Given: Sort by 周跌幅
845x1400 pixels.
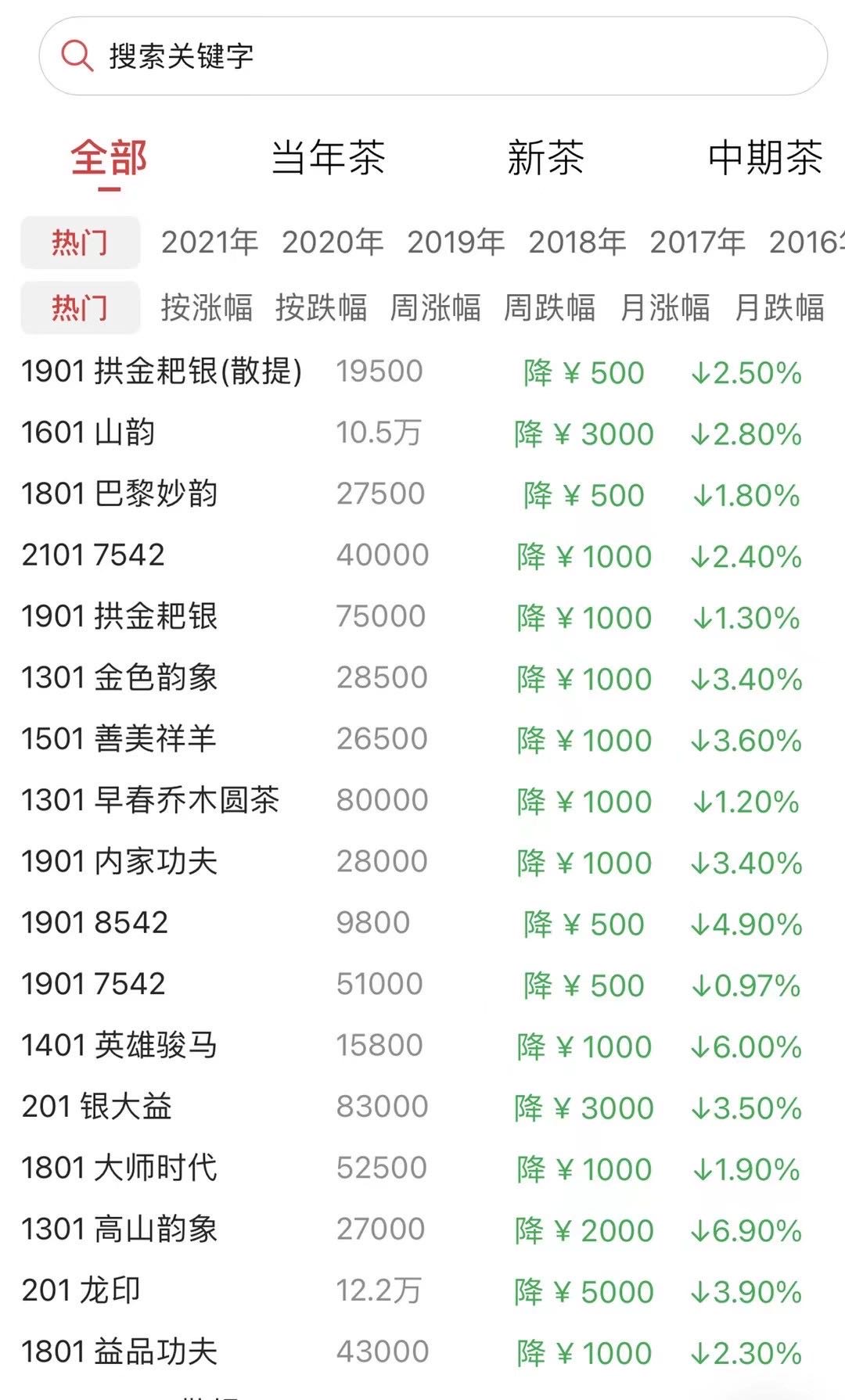Looking at the screenshot, I should [x=549, y=307].
